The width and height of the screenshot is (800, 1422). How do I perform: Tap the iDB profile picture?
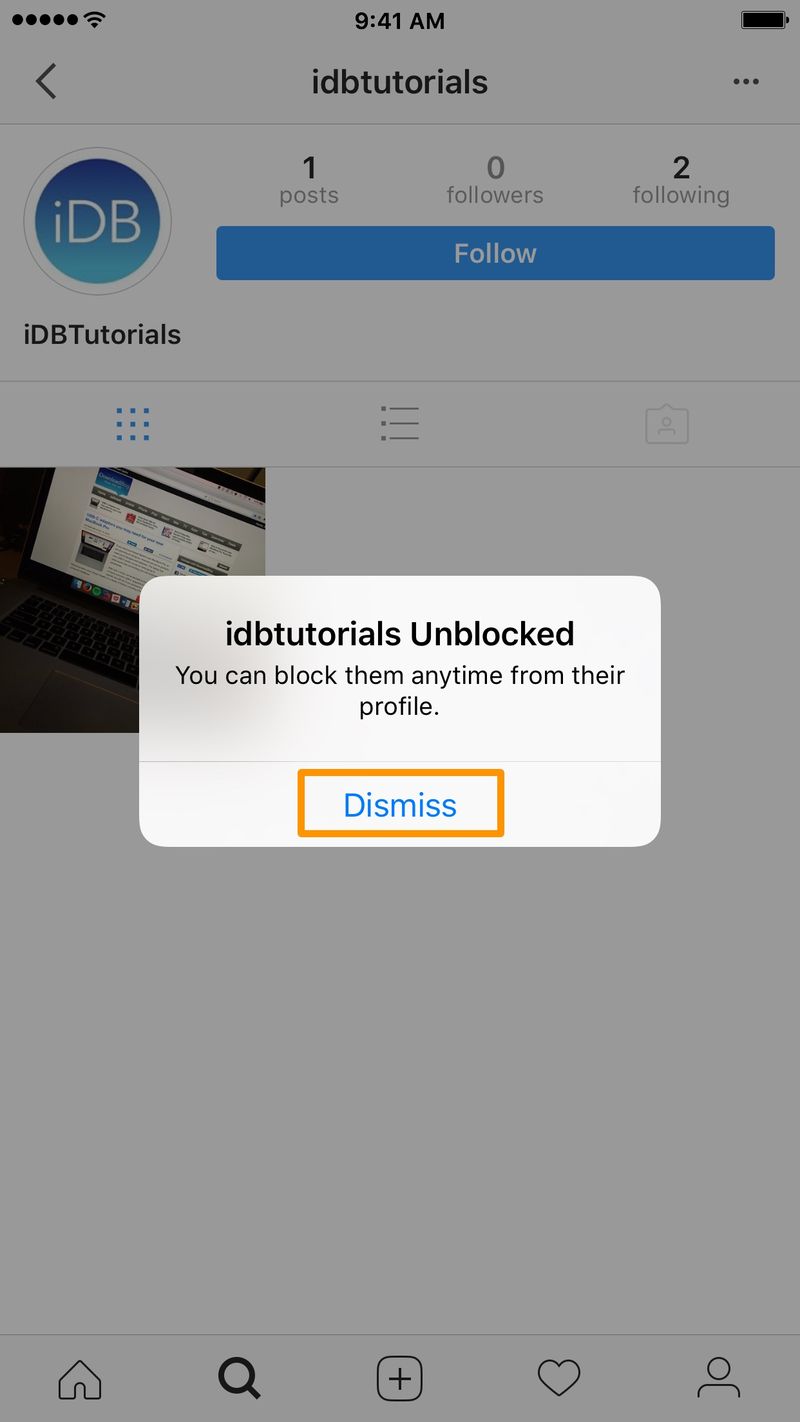98,221
